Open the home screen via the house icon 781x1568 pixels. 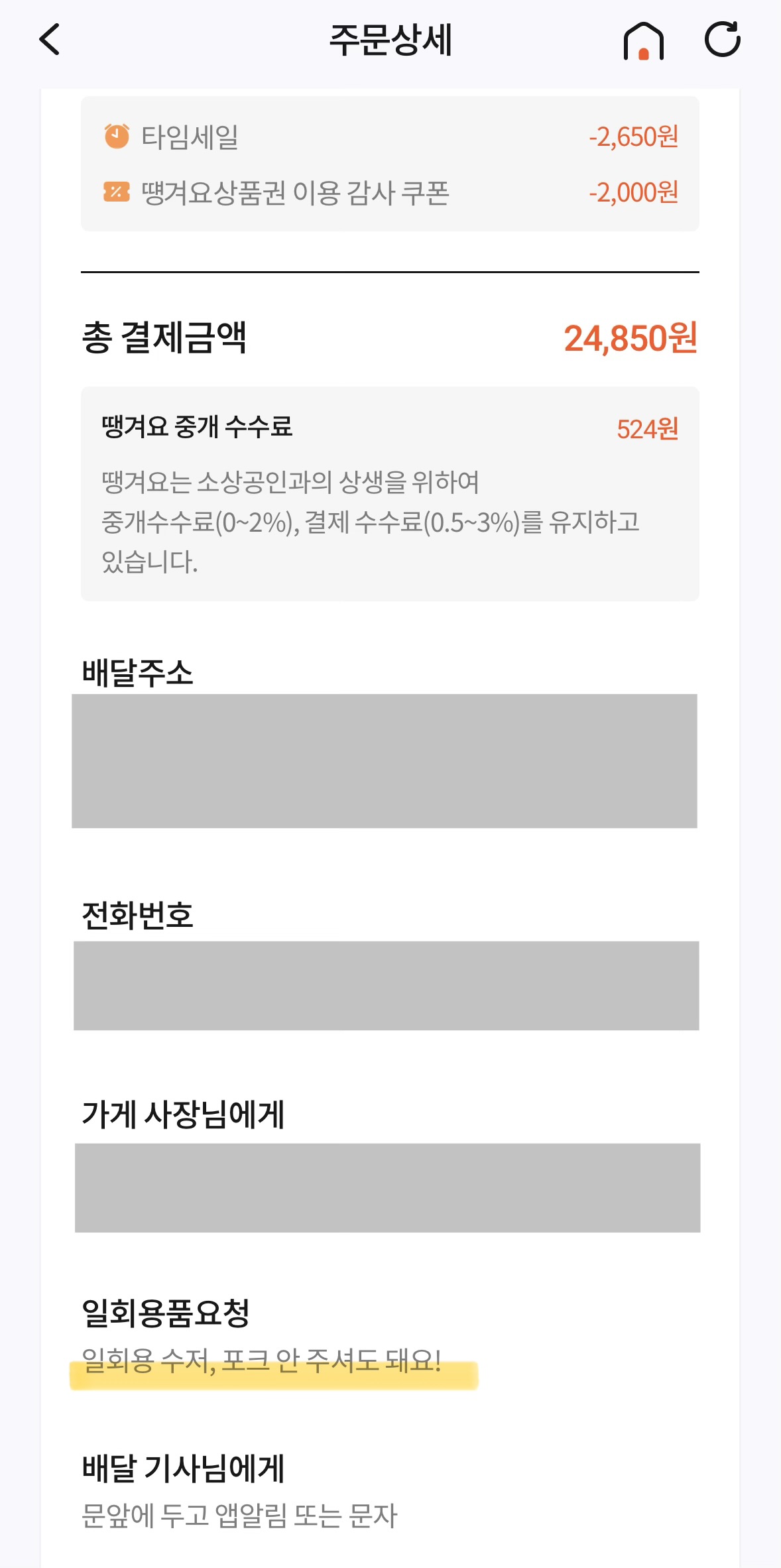point(643,41)
